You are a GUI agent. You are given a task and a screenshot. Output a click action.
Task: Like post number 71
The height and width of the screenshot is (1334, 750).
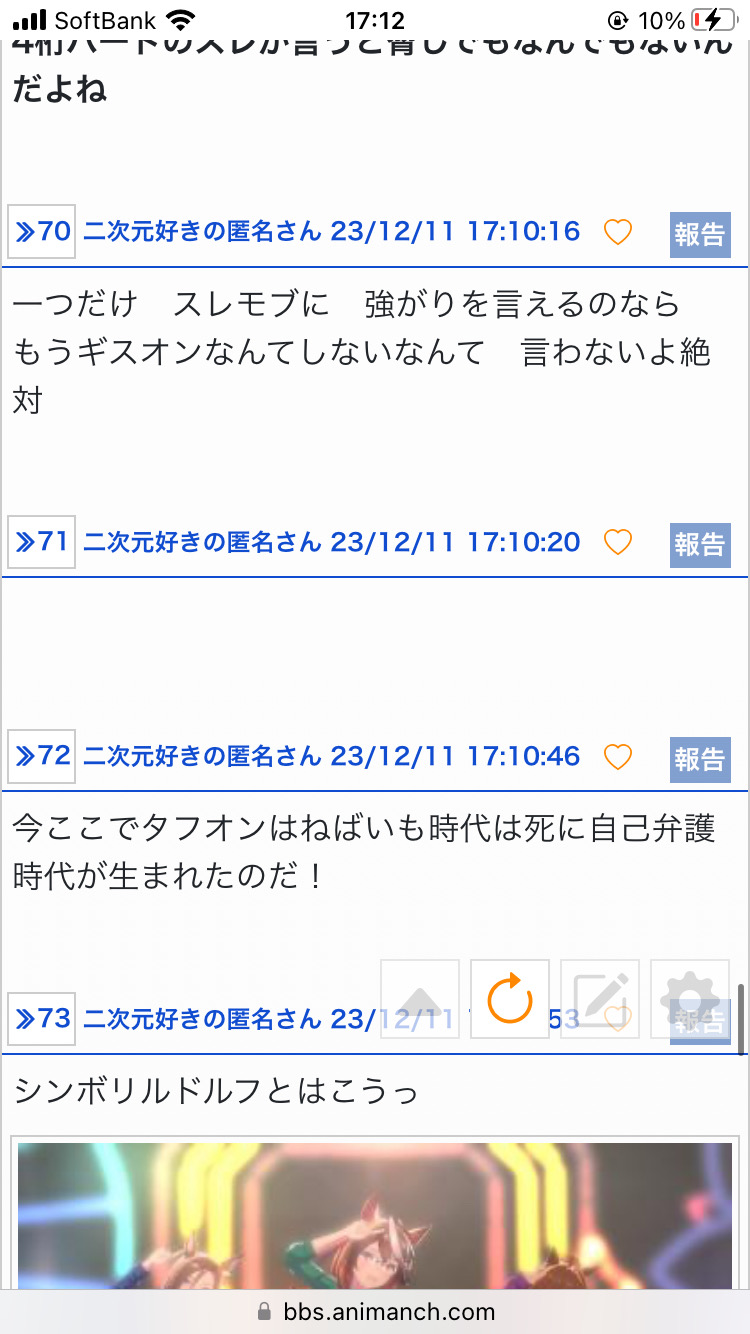[x=618, y=543]
